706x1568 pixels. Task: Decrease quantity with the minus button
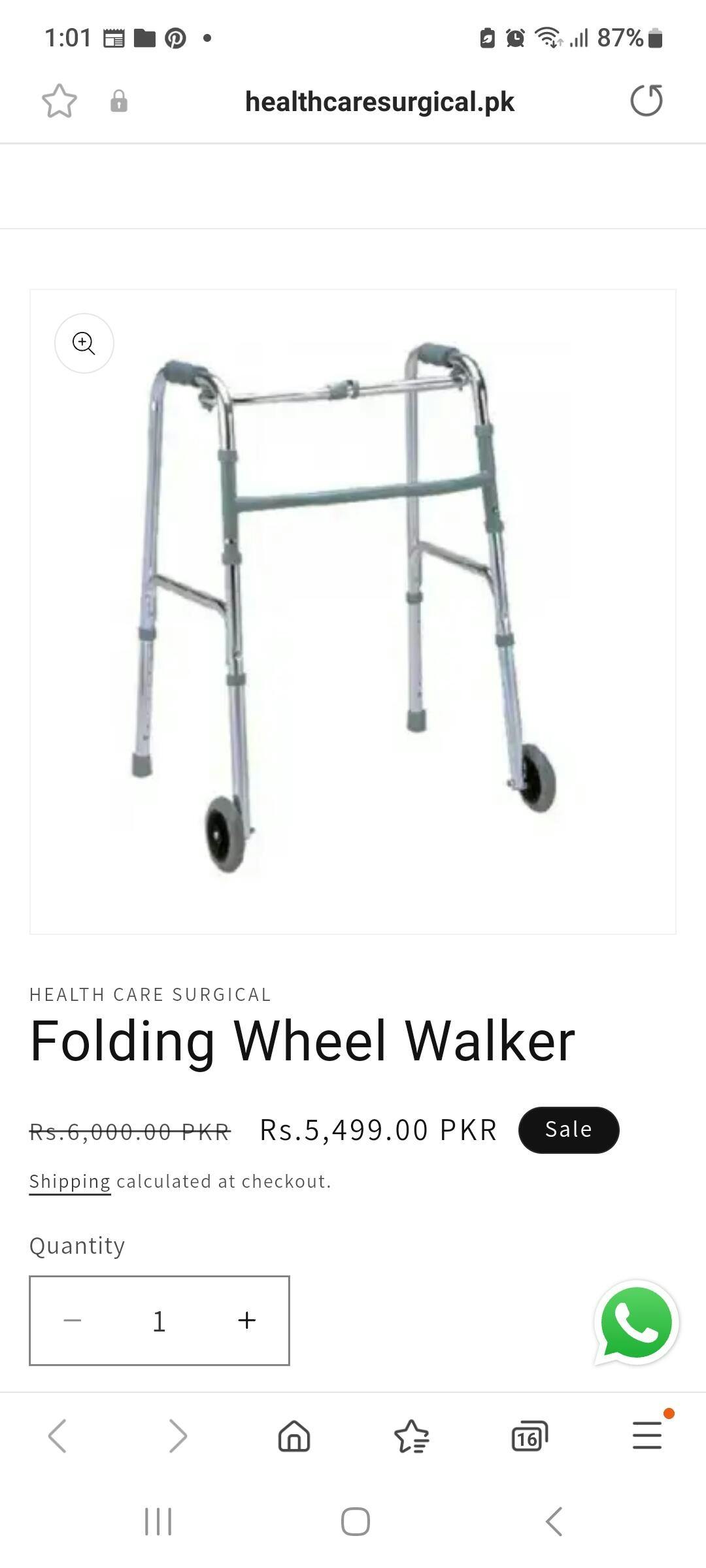[x=73, y=1320]
